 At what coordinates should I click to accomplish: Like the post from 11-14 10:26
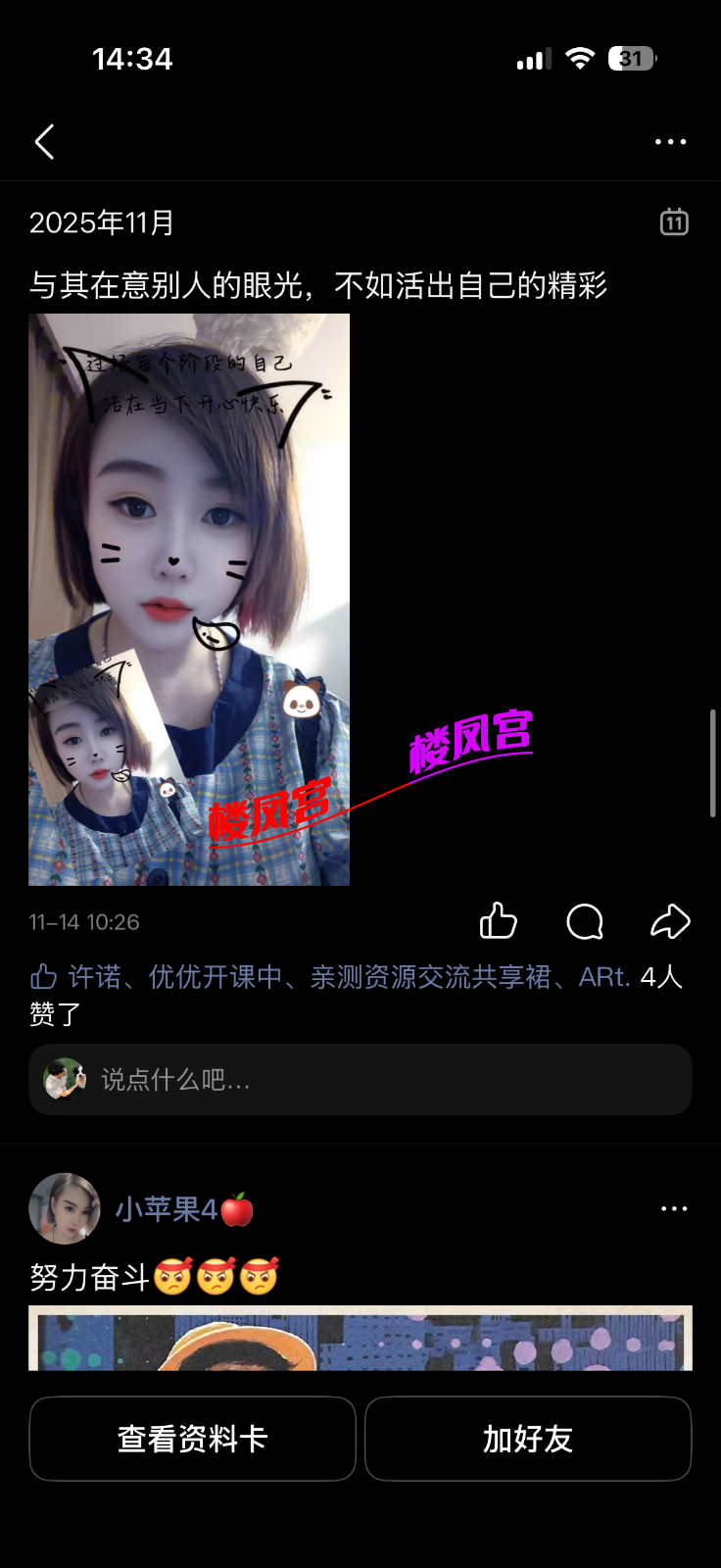coord(499,921)
